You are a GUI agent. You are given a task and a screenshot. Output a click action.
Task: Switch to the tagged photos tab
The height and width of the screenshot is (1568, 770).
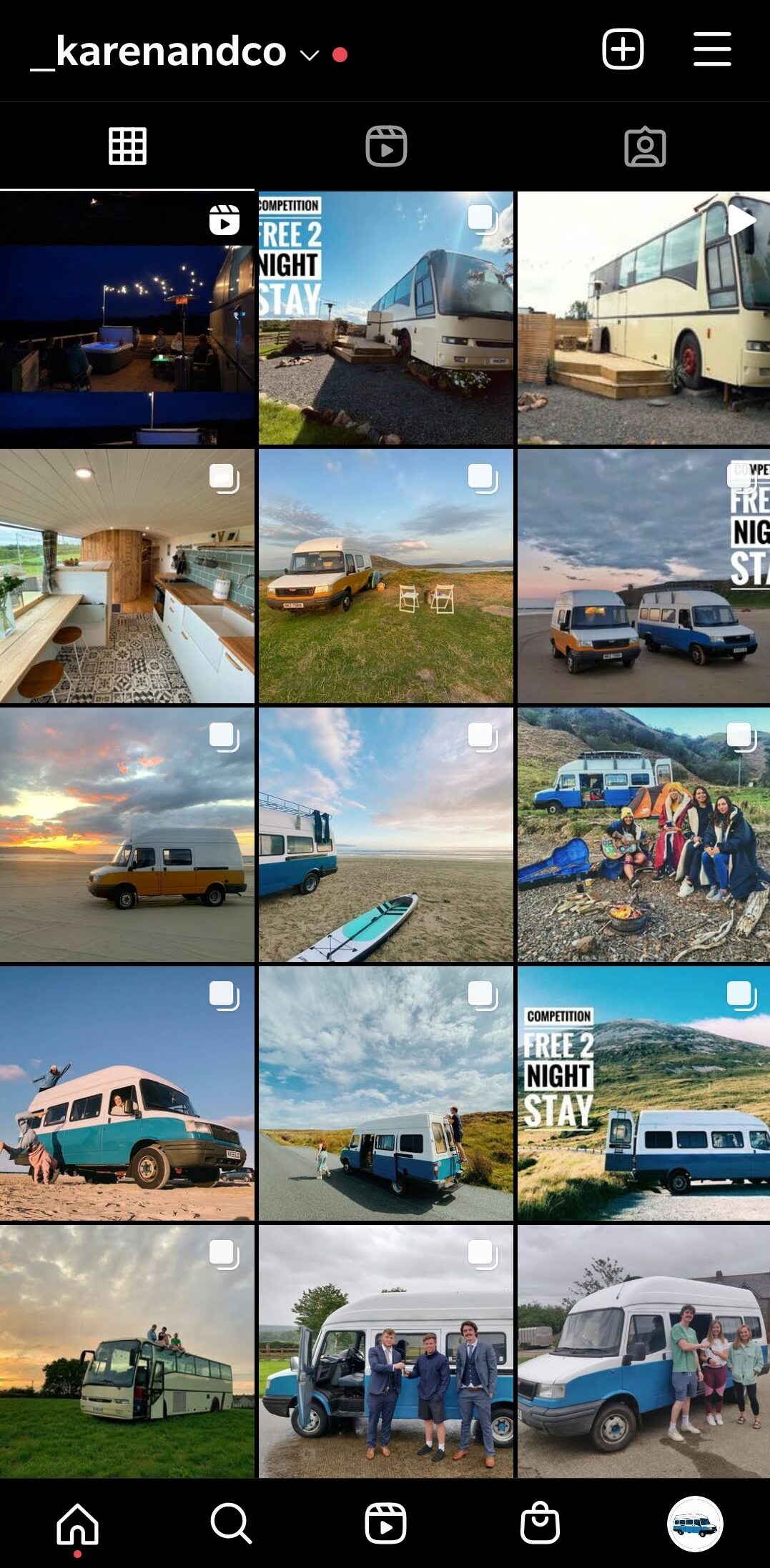(644, 147)
